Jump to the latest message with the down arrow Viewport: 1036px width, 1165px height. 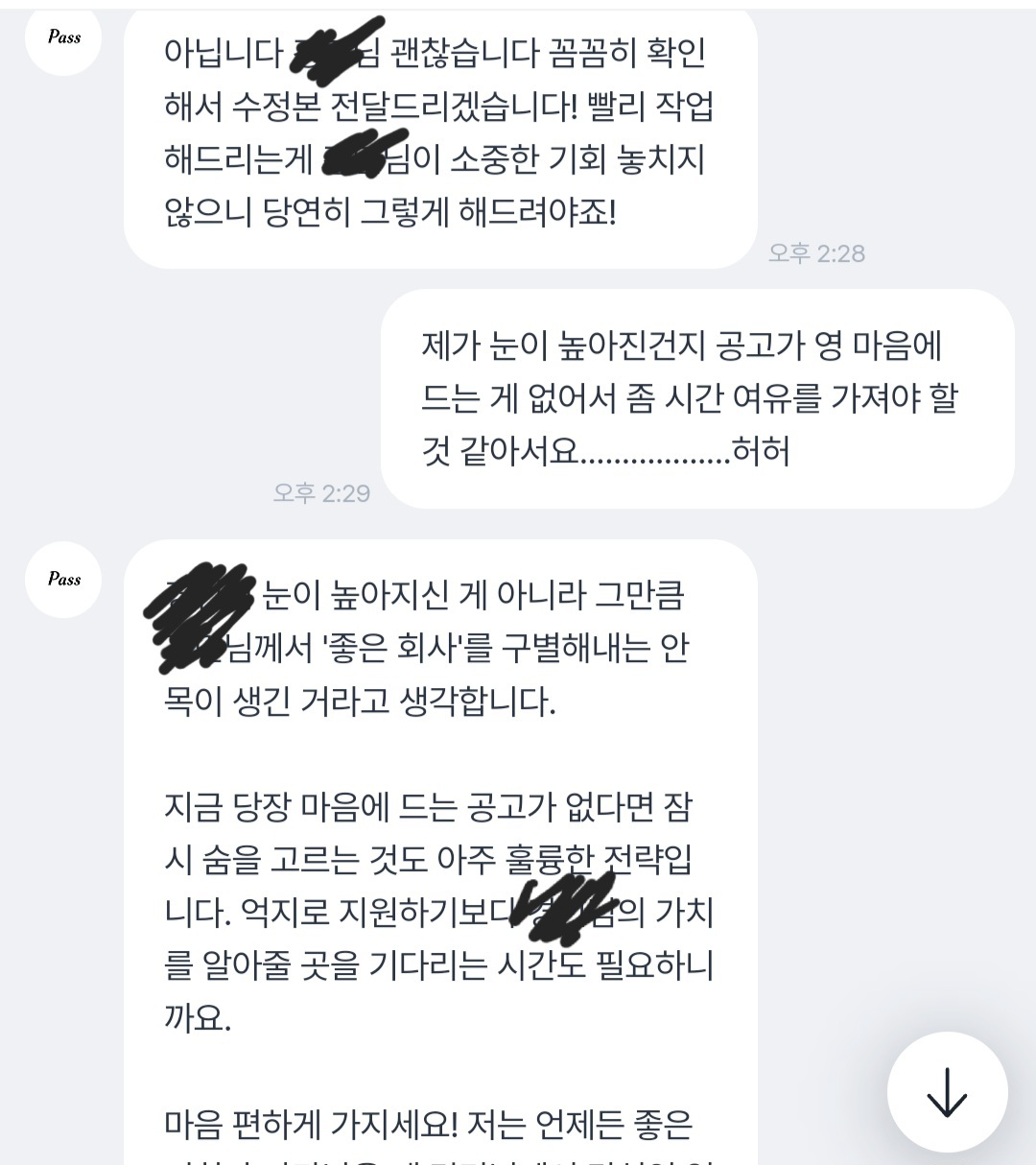click(947, 1092)
